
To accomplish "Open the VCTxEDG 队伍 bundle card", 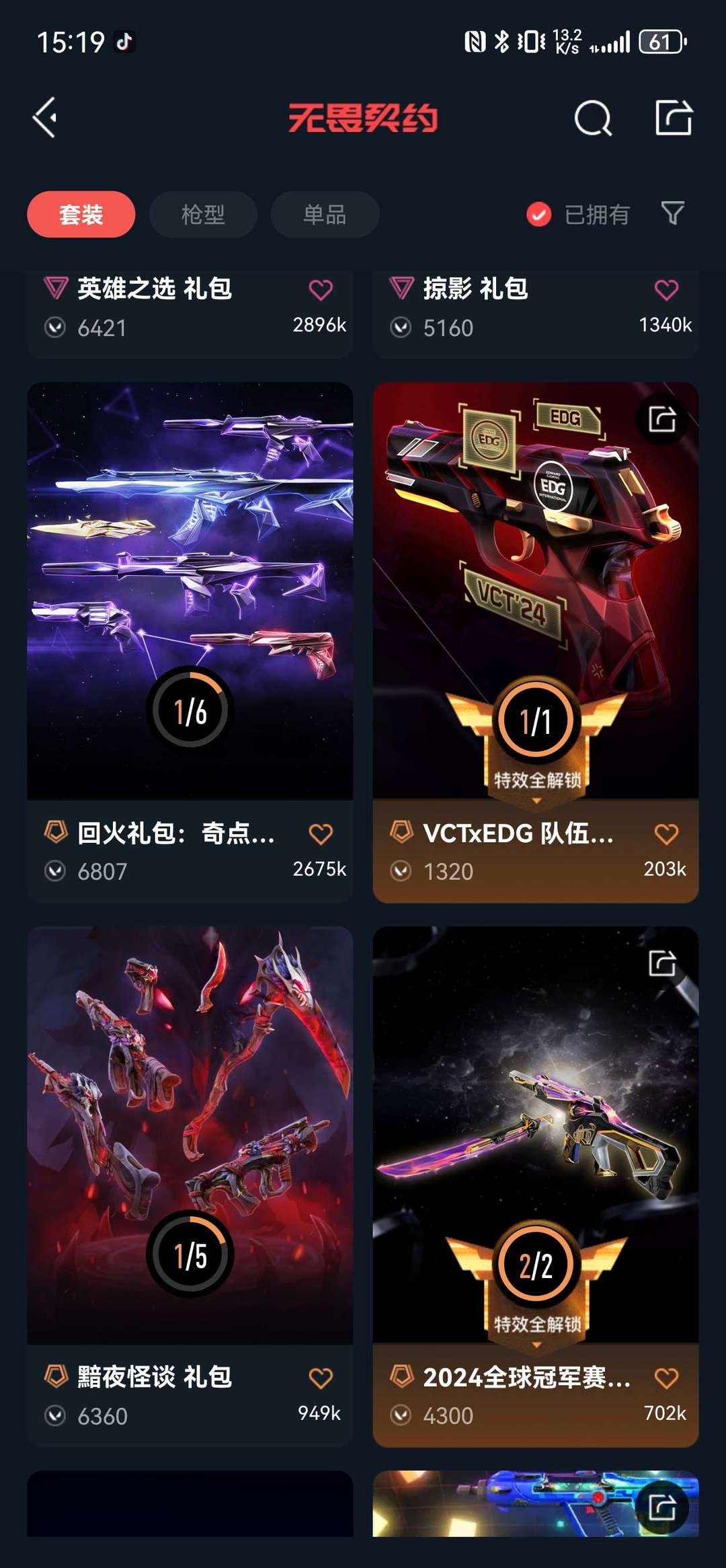I will click(x=535, y=642).
